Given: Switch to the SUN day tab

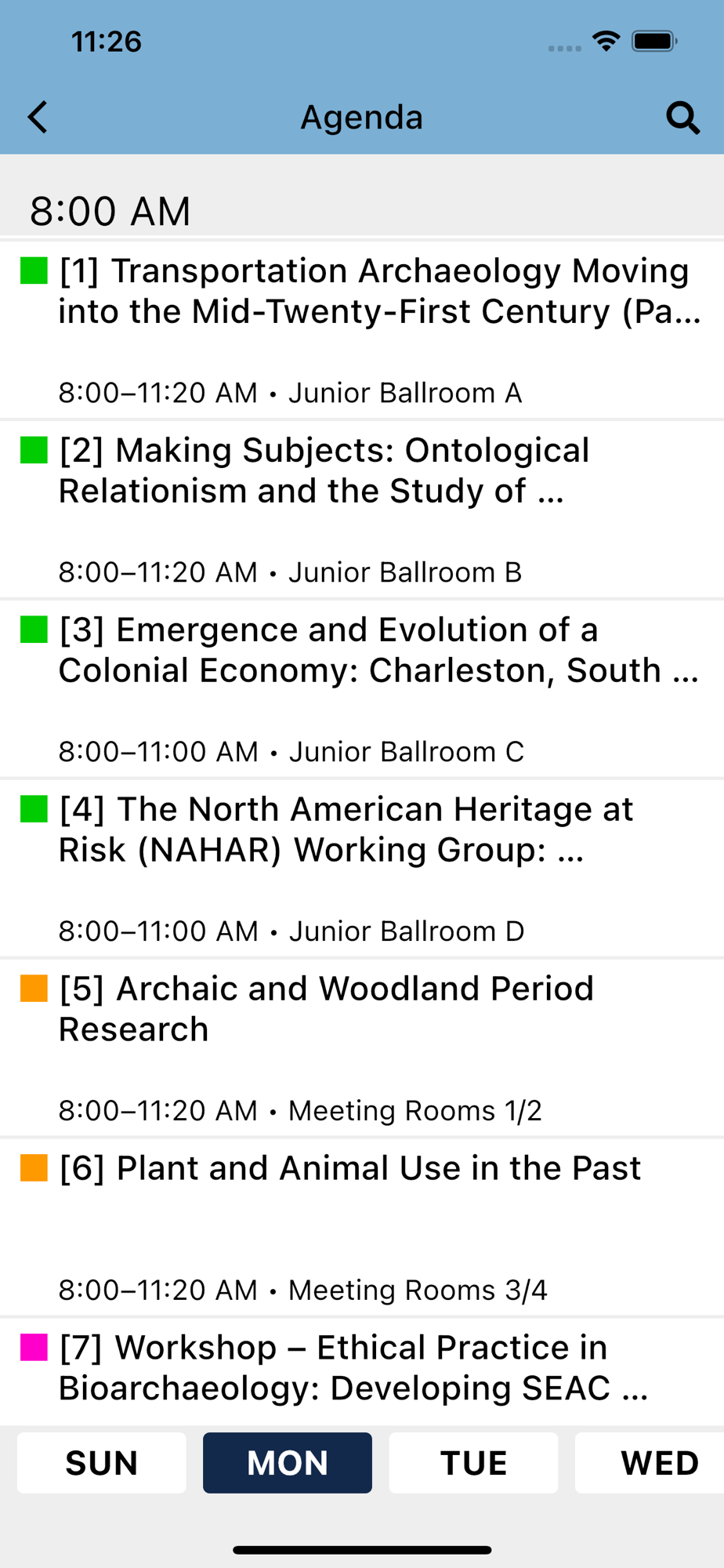Looking at the screenshot, I should tap(101, 1463).
